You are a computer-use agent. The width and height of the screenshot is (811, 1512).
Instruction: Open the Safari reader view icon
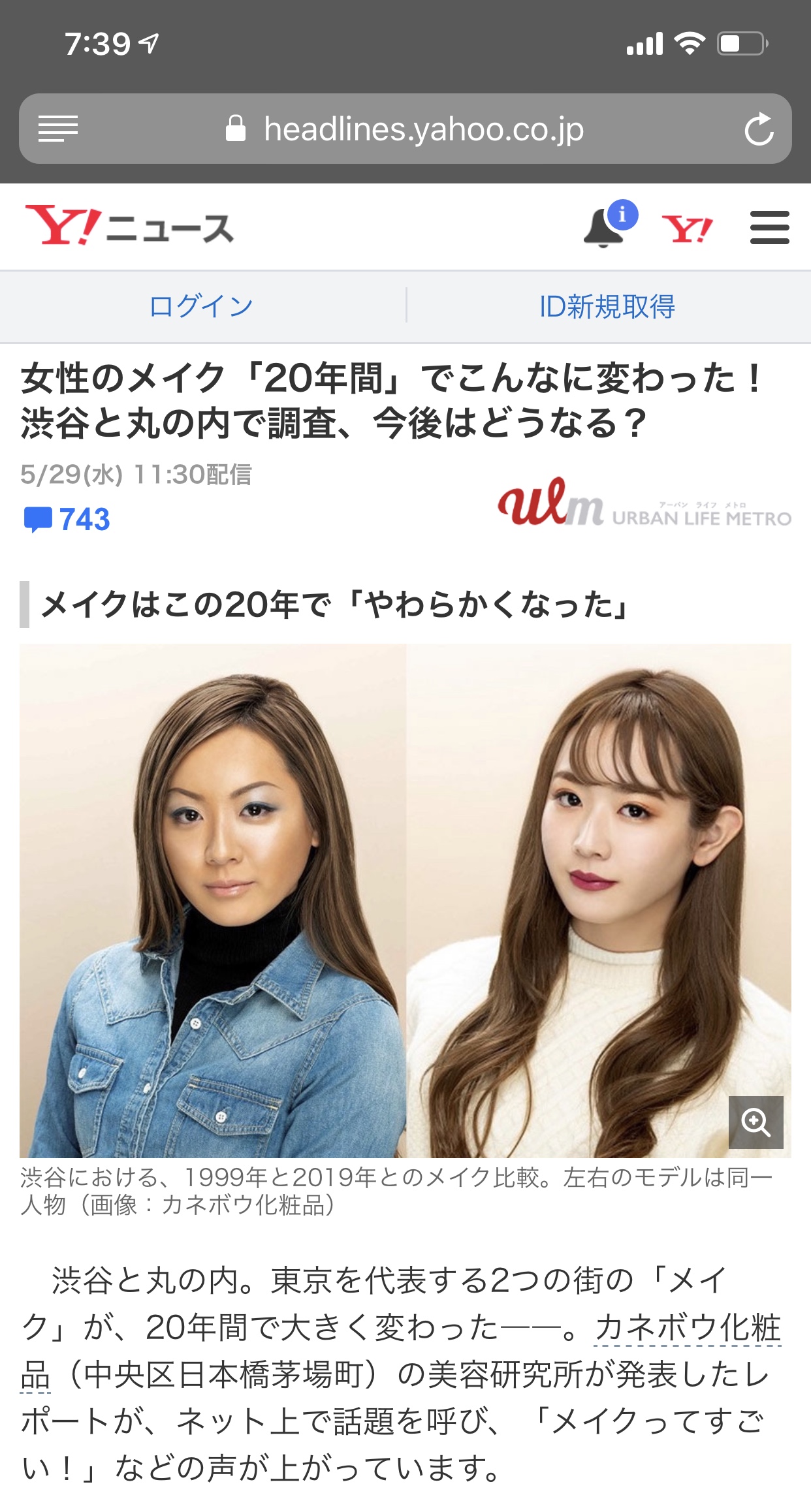[x=58, y=129]
